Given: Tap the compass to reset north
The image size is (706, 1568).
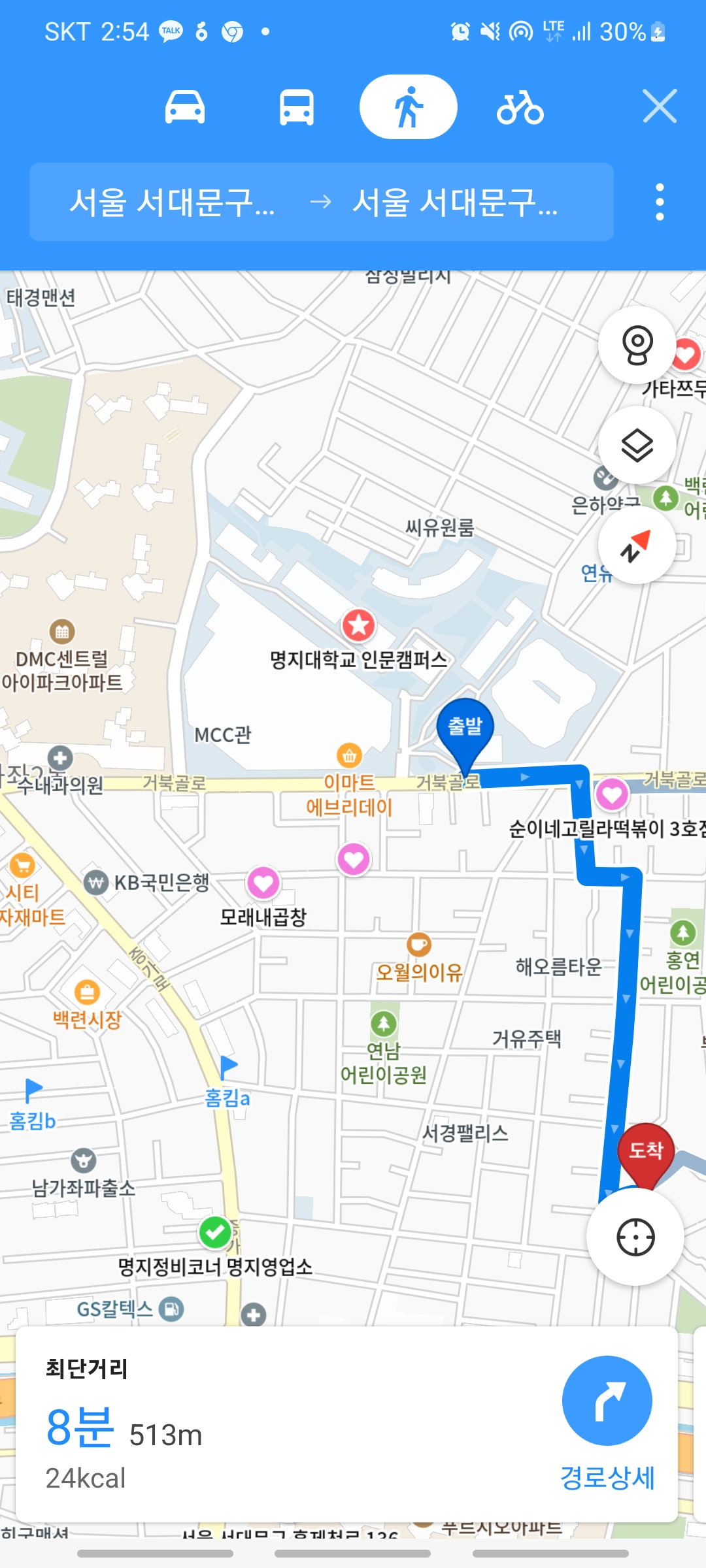Looking at the screenshot, I should pyautogui.click(x=637, y=546).
